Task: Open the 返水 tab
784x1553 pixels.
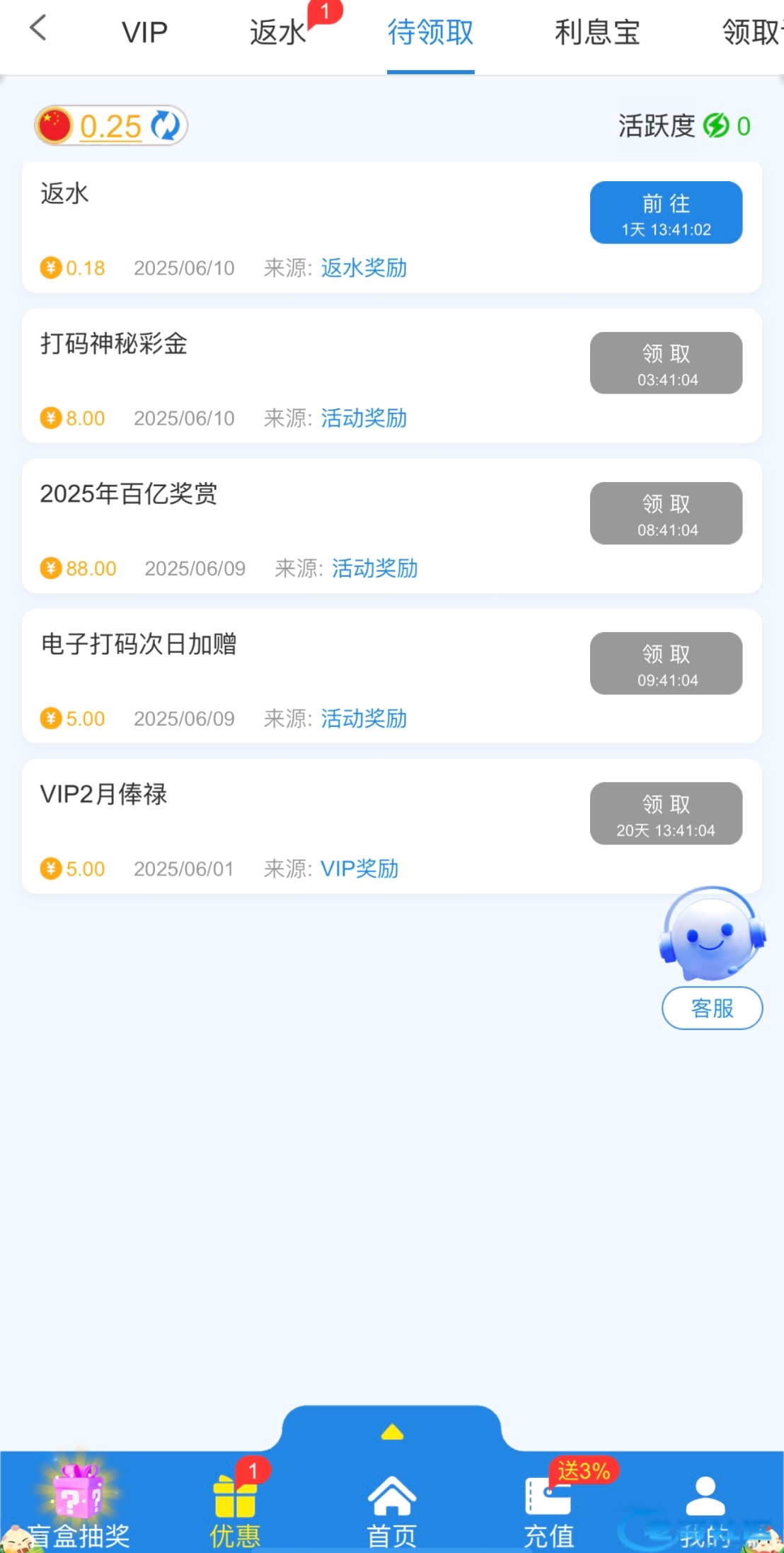Action: pyautogui.click(x=277, y=33)
